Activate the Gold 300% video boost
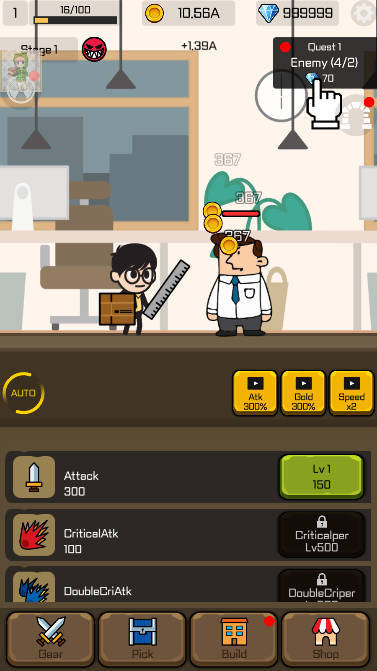The height and width of the screenshot is (671, 377). 303,393
